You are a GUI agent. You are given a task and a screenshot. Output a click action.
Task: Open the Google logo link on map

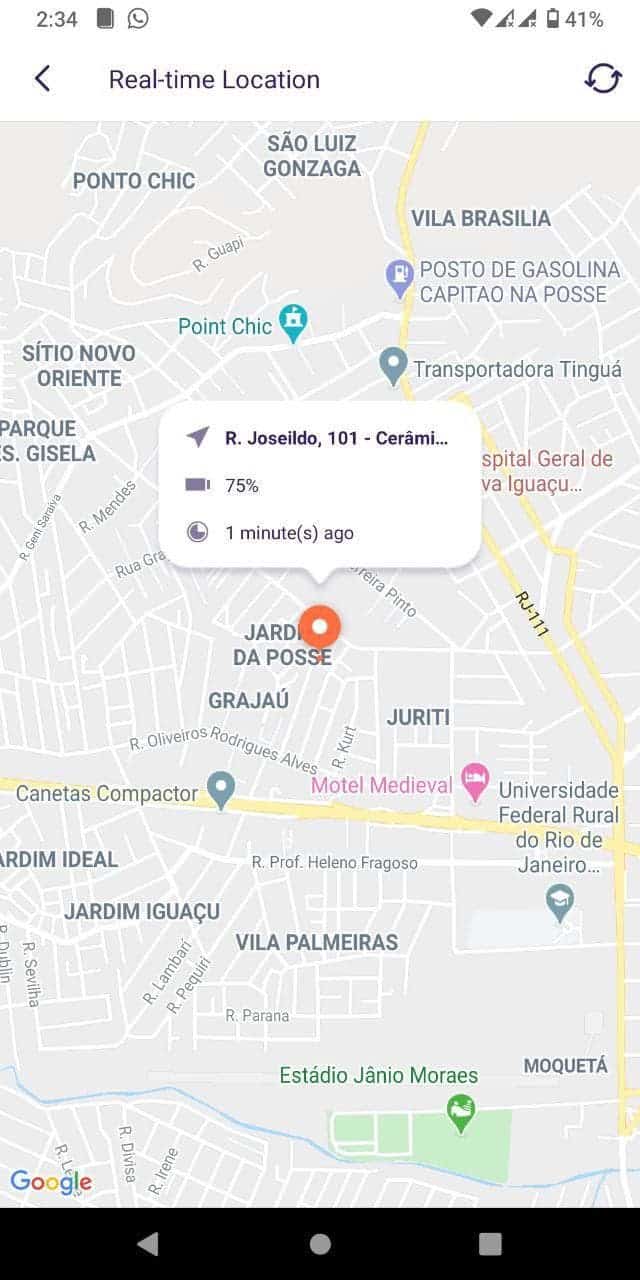51,1182
